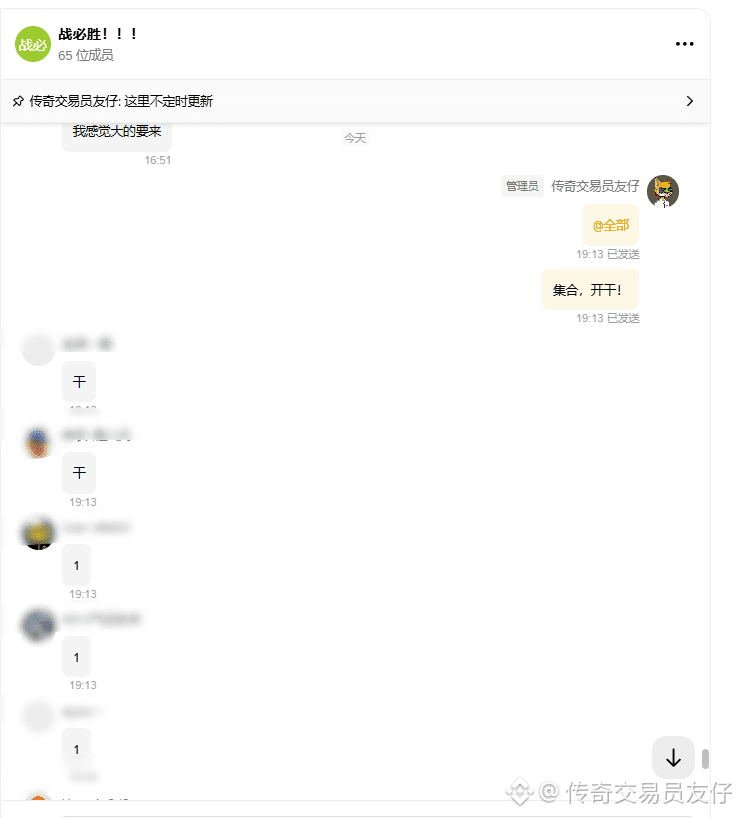Open the three-dot group options menu
The width and height of the screenshot is (740, 818).
[x=684, y=44]
